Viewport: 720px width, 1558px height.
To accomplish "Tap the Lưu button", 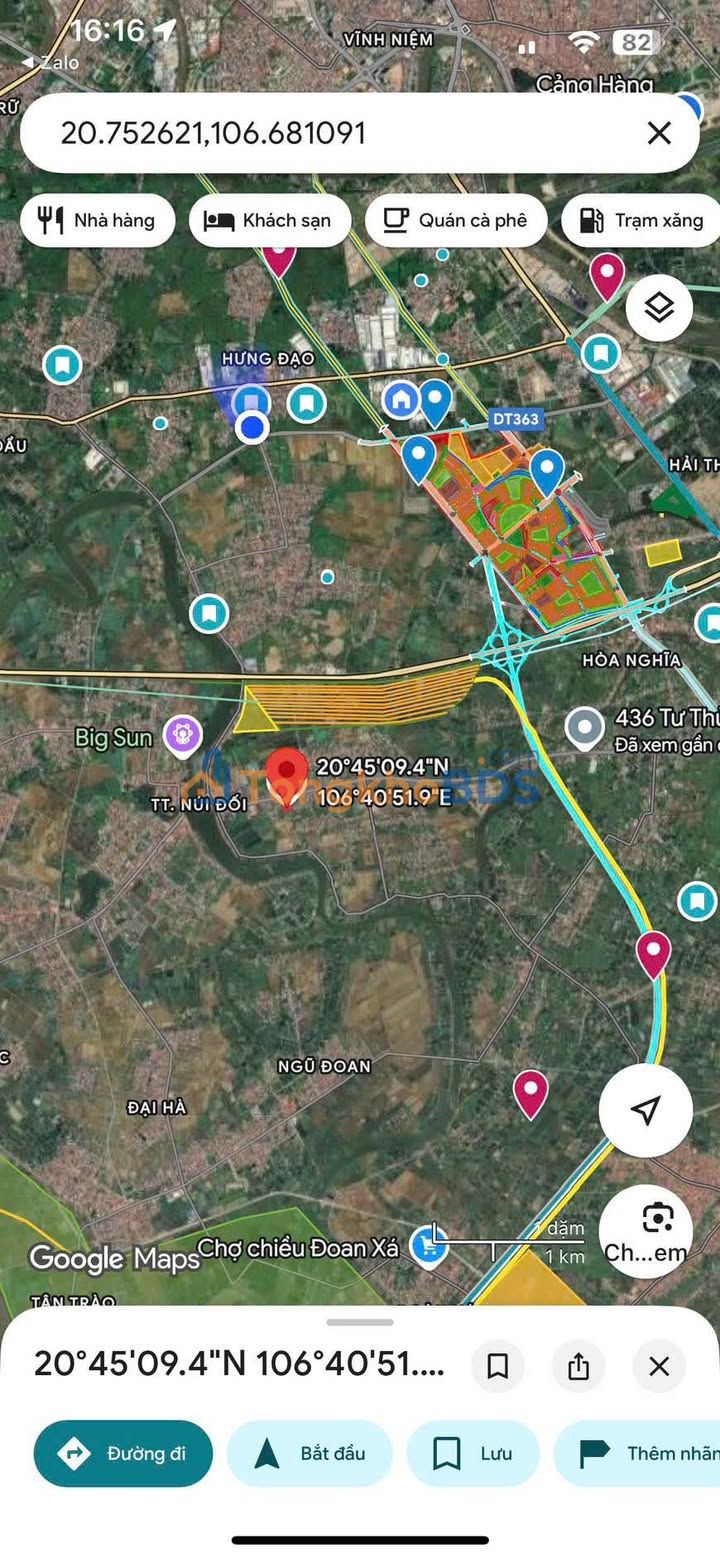I will [x=473, y=1453].
